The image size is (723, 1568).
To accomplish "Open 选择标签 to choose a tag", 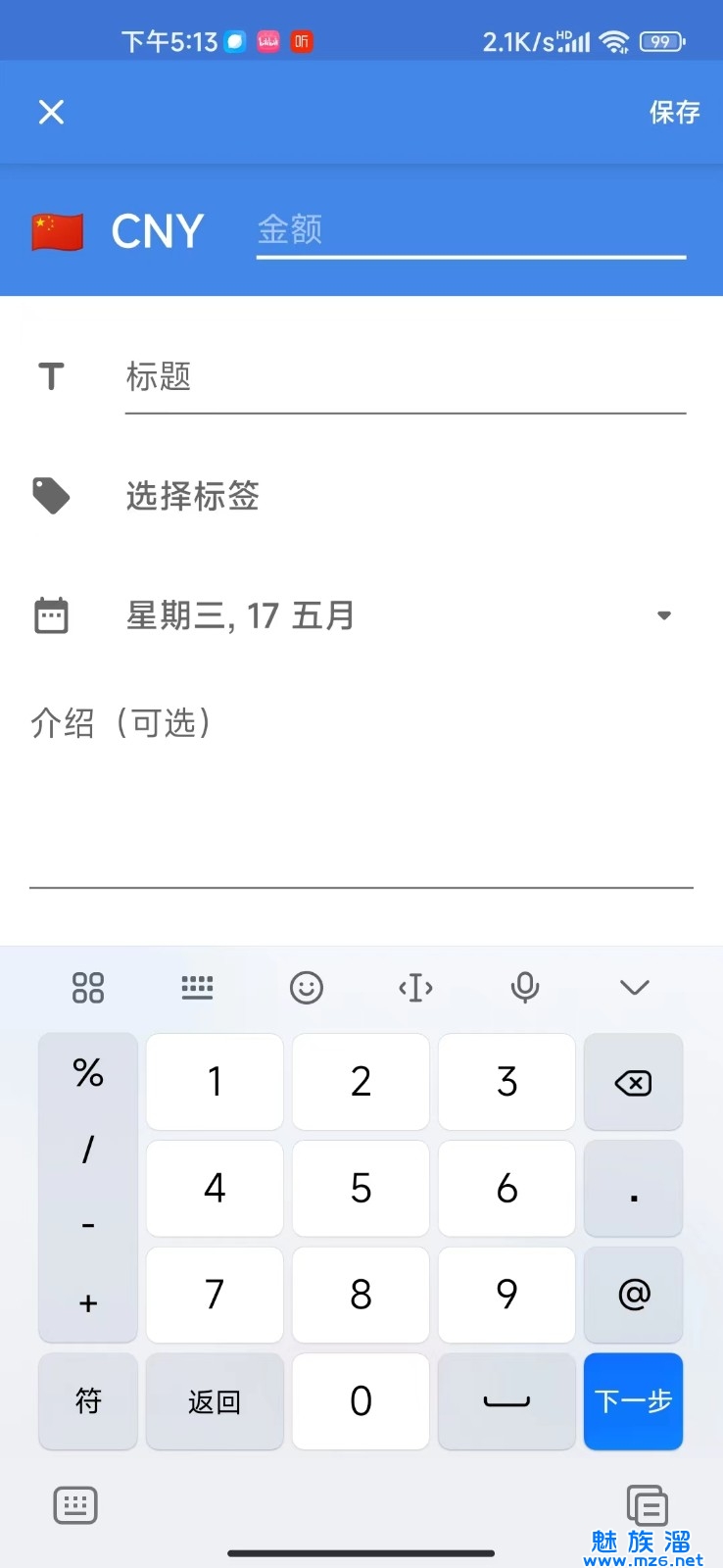I will (361, 496).
